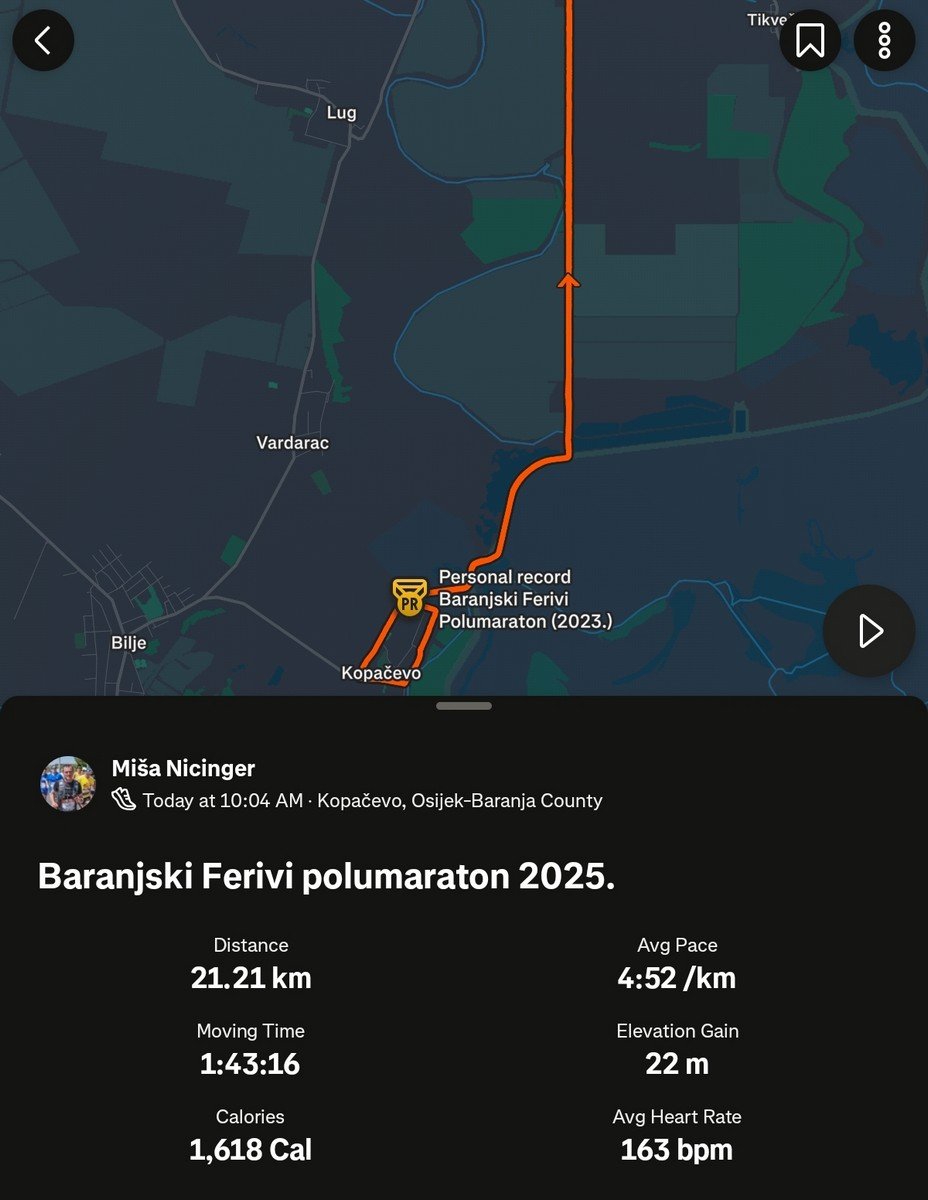Open the three-dot overflow menu

884,40
